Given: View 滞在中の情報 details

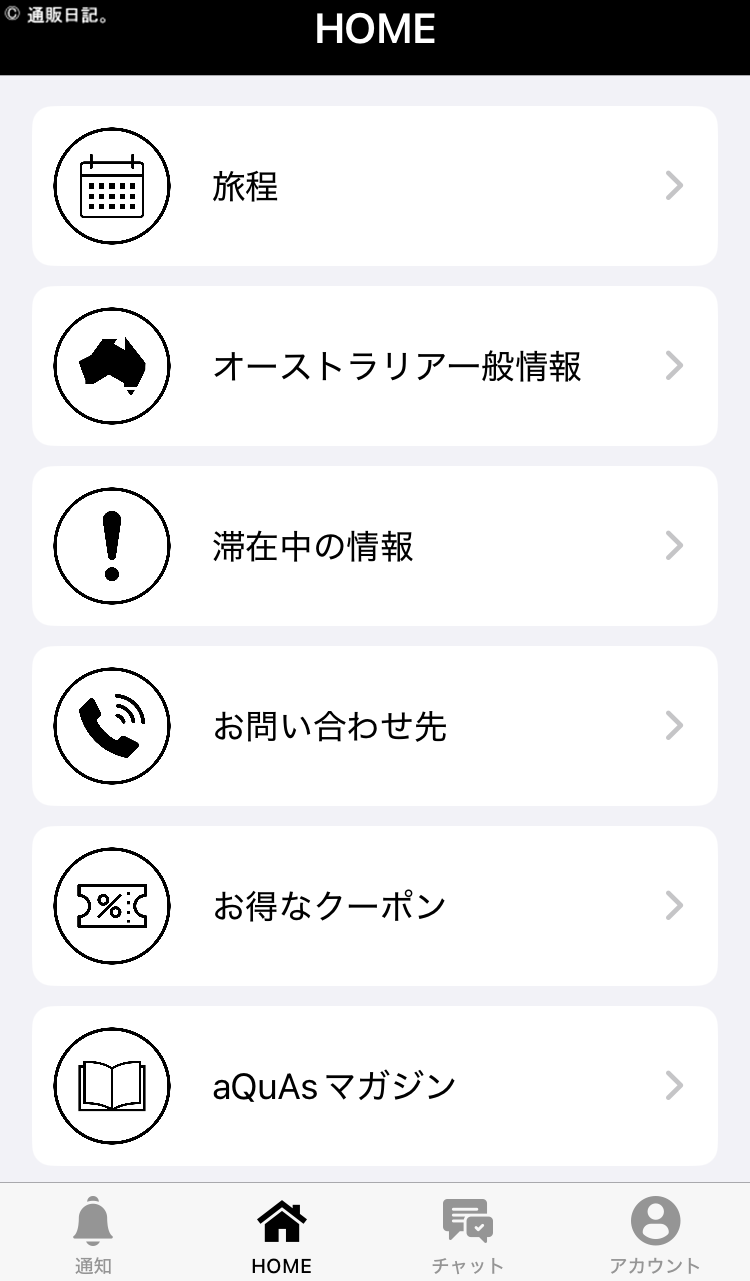Looking at the screenshot, I should coord(374,546).
